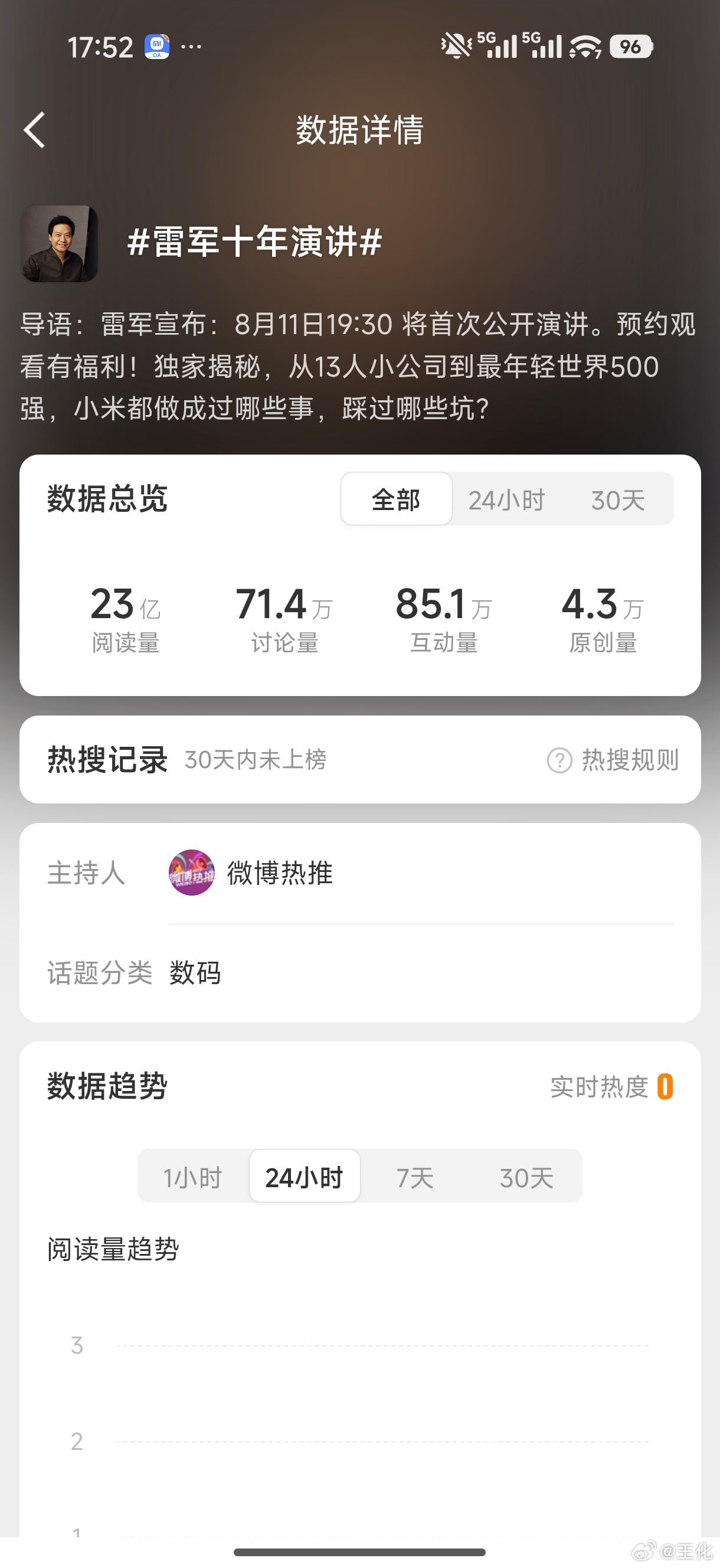
Task: Go back using the top-left arrow
Action: pos(35,130)
